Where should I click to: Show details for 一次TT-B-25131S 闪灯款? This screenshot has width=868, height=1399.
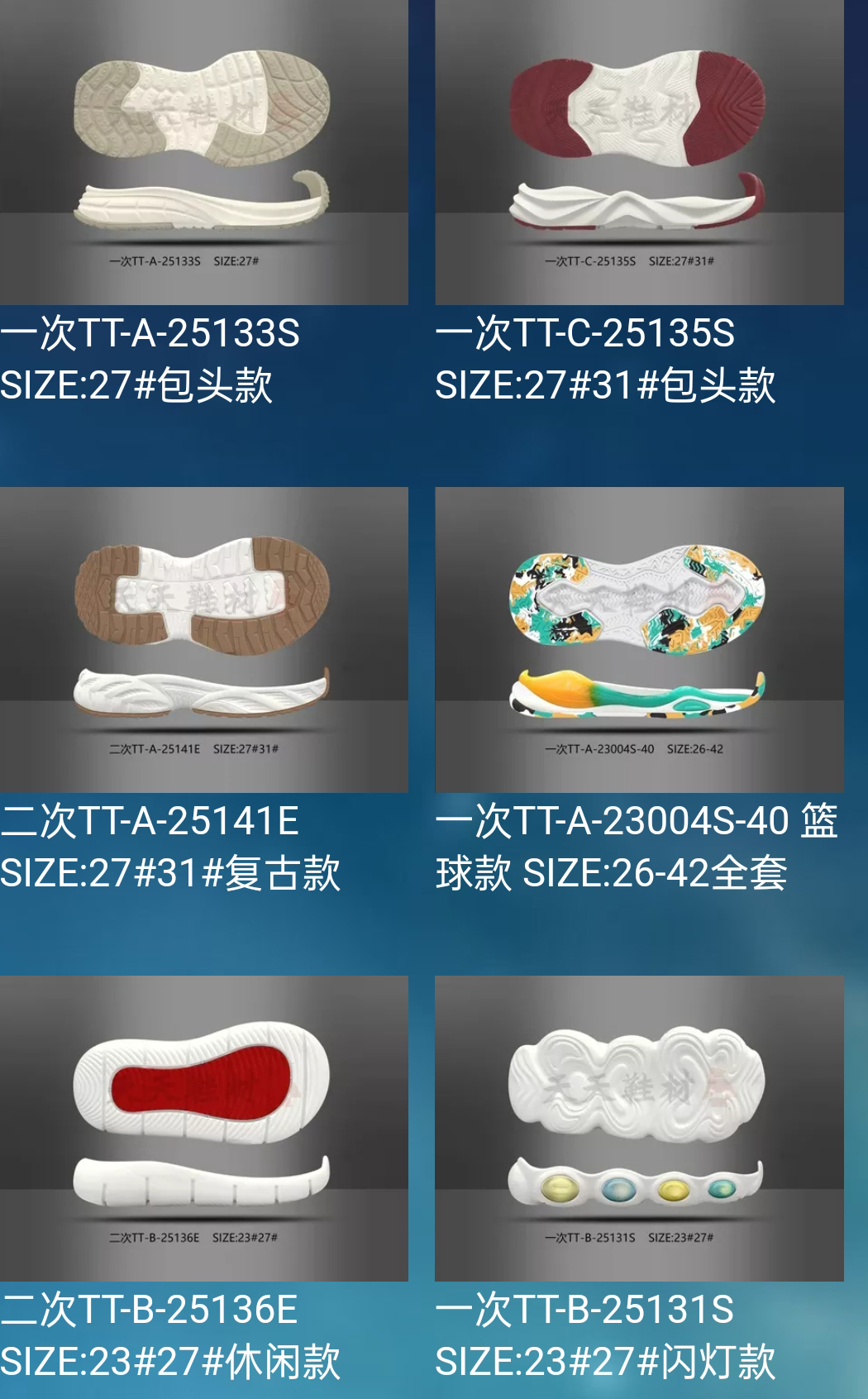(639, 1128)
